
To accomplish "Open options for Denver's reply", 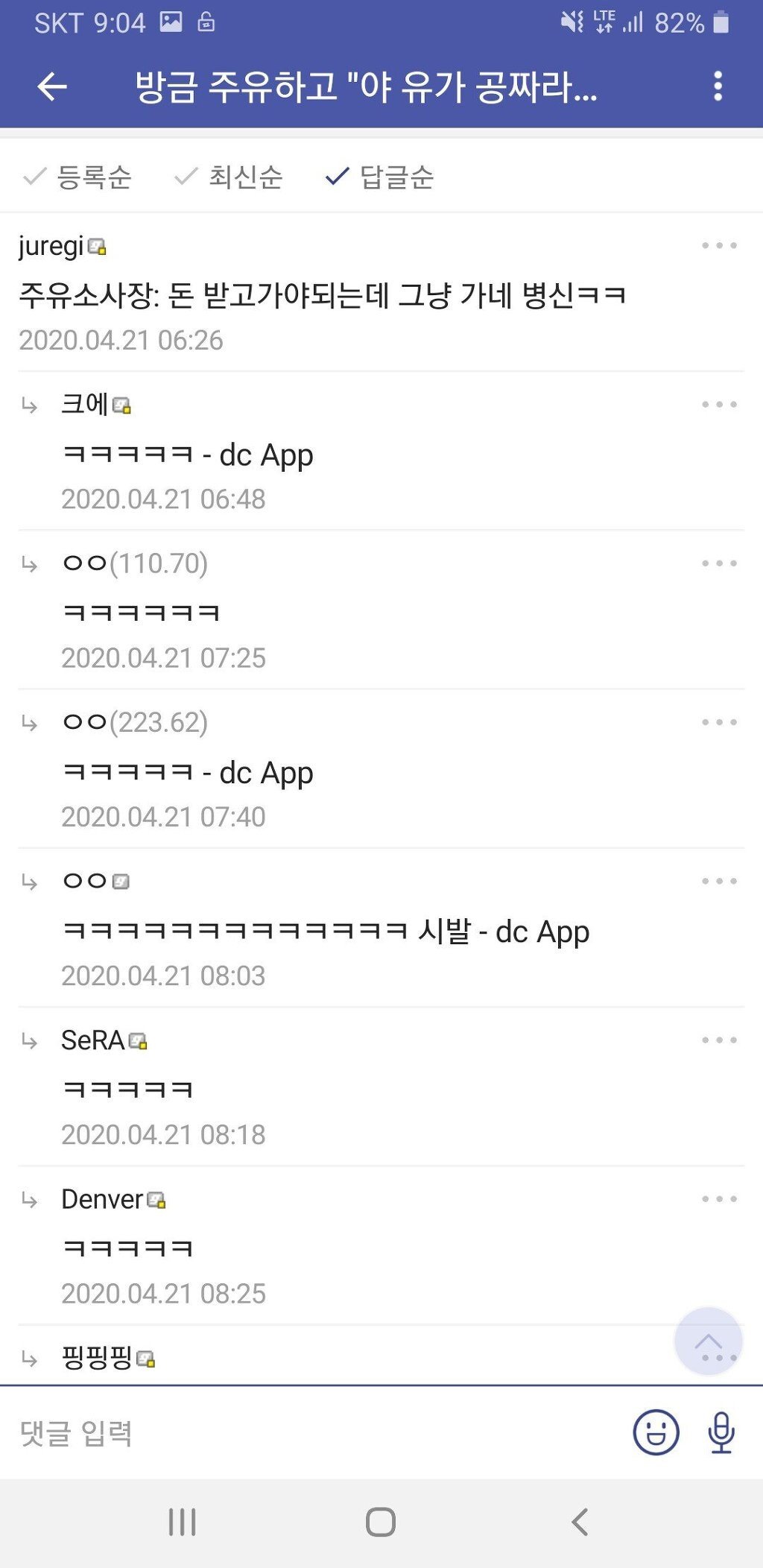I will click(719, 1199).
